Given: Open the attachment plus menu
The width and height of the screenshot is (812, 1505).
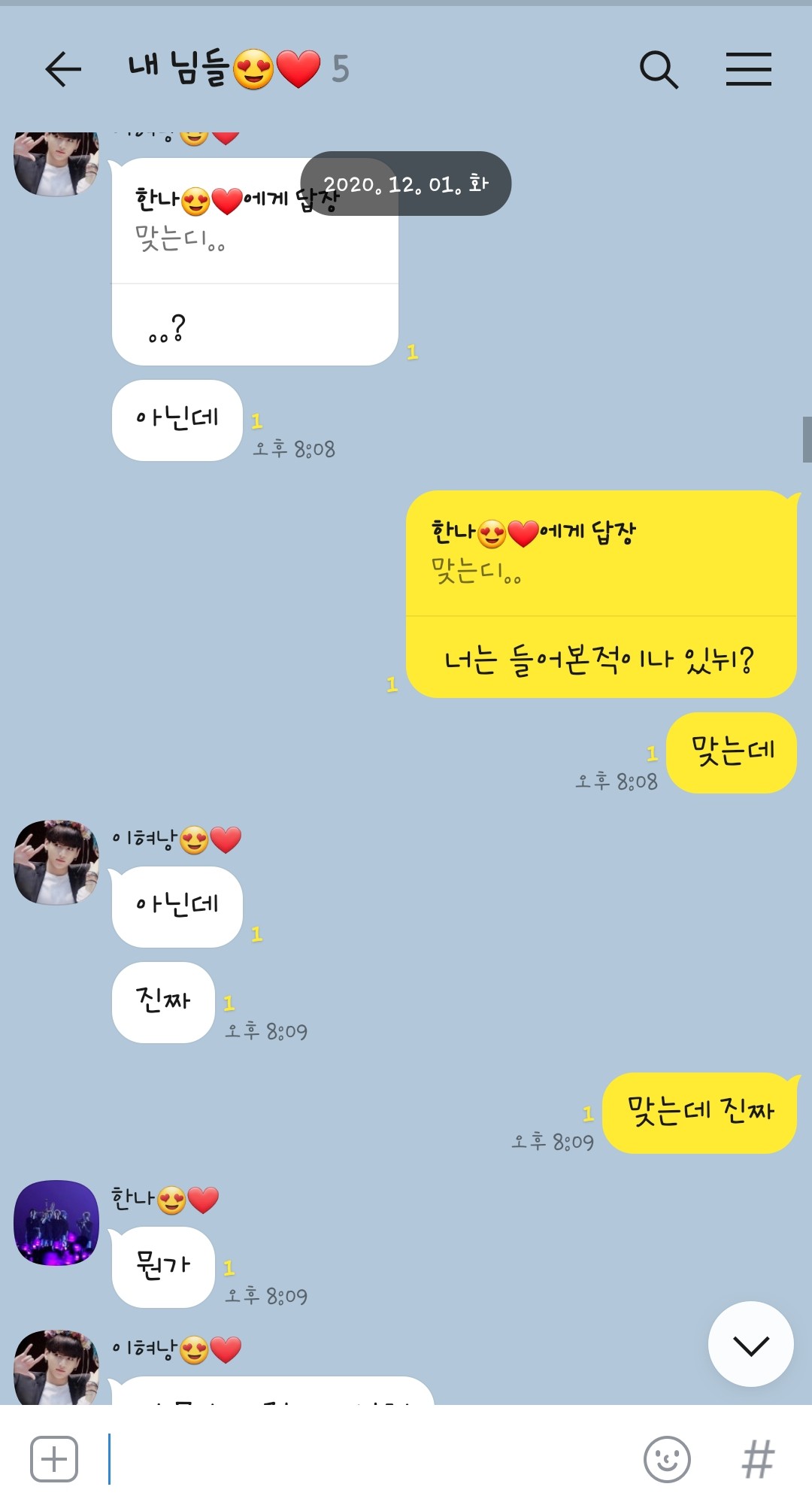Looking at the screenshot, I should pyautogui.click(x=54, y=1459).
